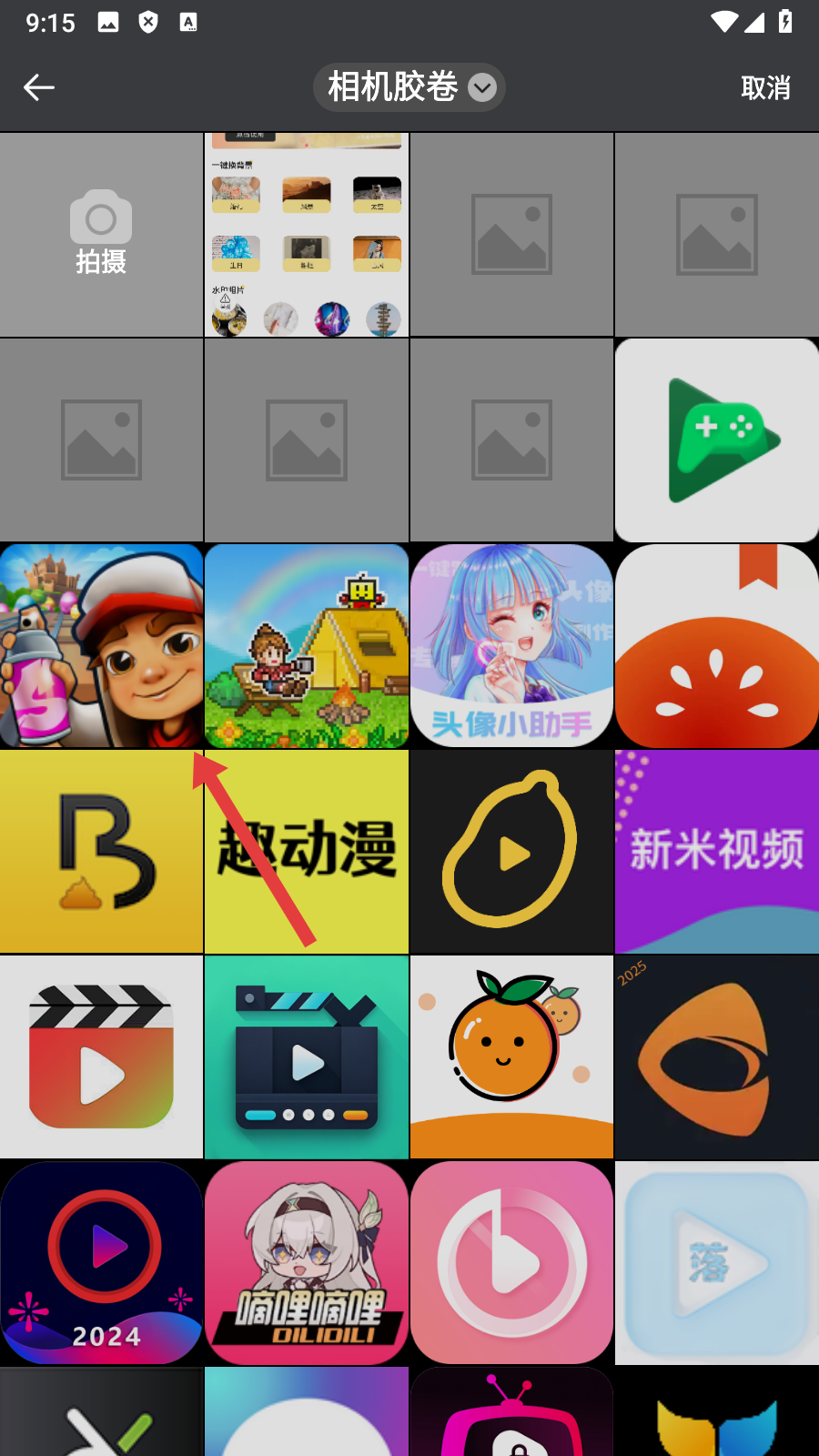Image resolution: width=819 pixels, height=1456 pixels.
Task: Choose the Subway Surfers character image
Action: click(101, 646)
